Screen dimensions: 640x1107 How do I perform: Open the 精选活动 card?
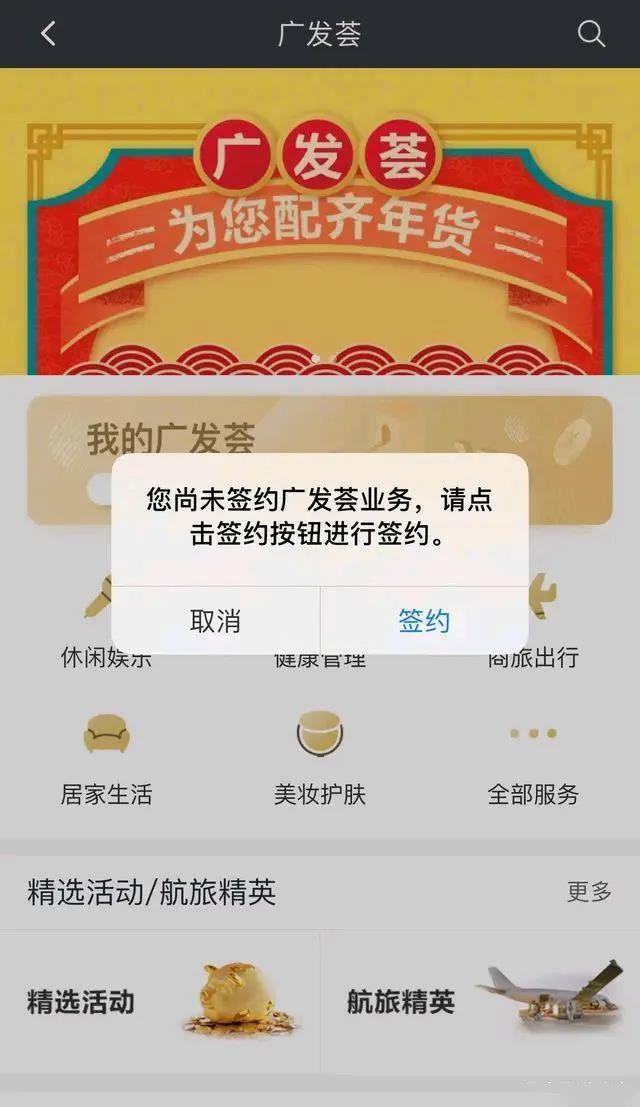point(160,1000)
